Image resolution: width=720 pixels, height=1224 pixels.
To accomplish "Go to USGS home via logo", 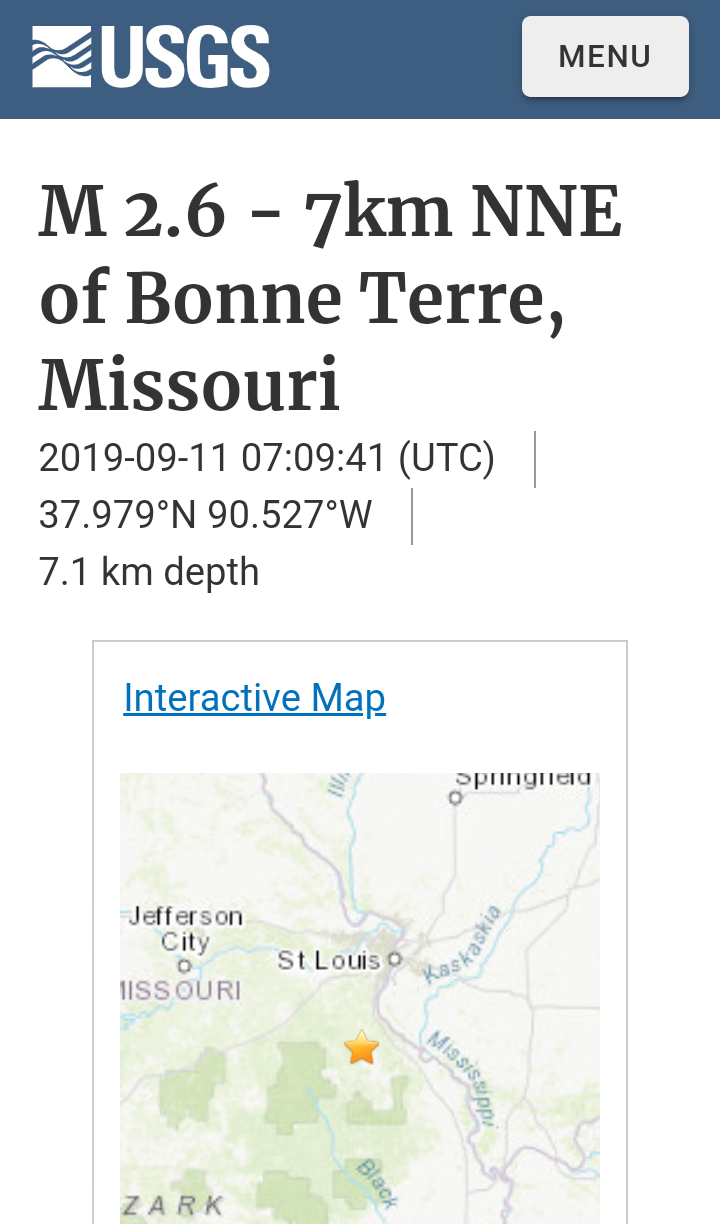I will [151, 57].
